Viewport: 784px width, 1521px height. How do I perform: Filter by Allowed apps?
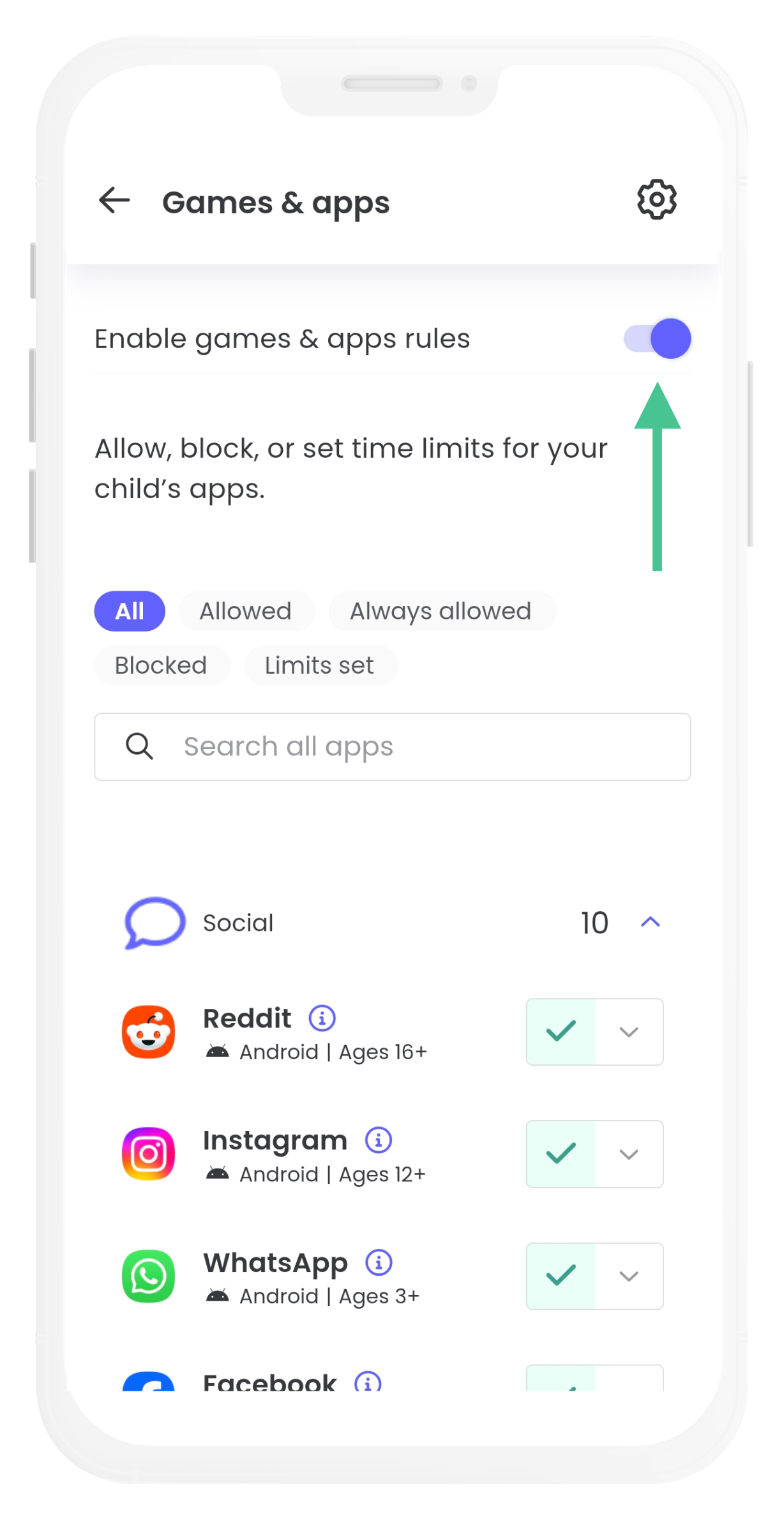point(246,611)
